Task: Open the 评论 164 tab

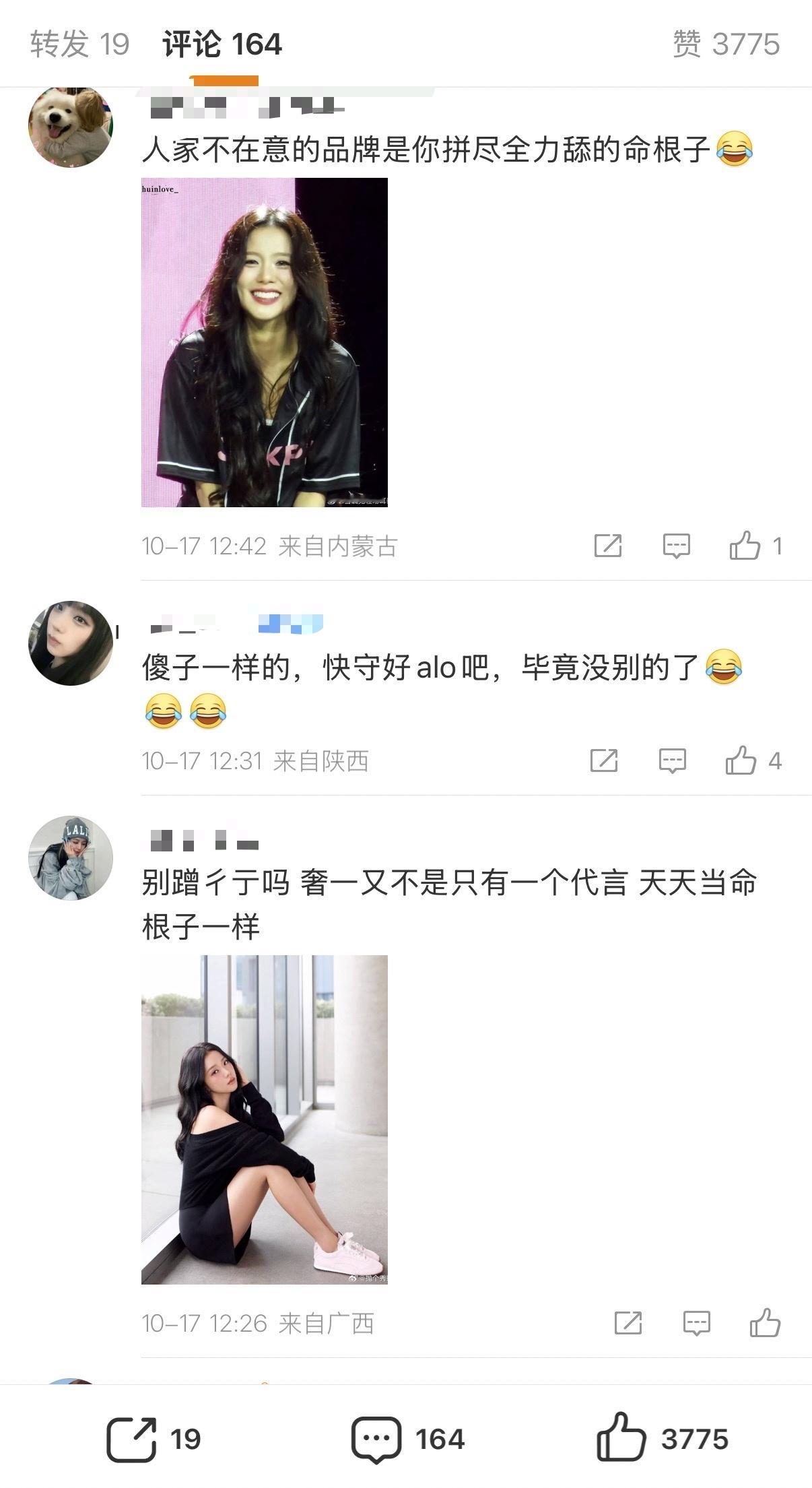Action: [222, 44]
